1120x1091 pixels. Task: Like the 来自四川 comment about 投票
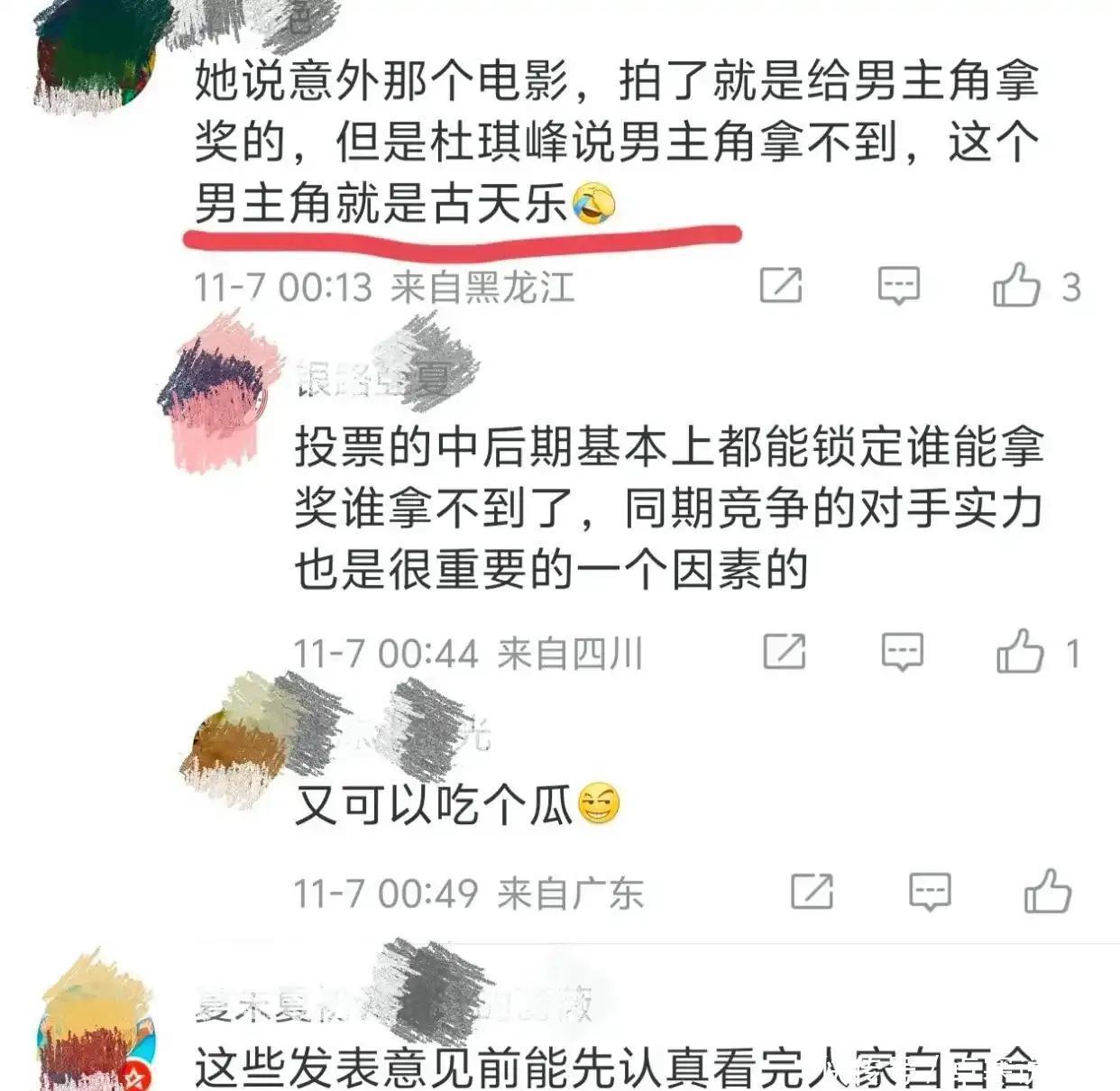pyautogui.click(x=1020, y=652)
